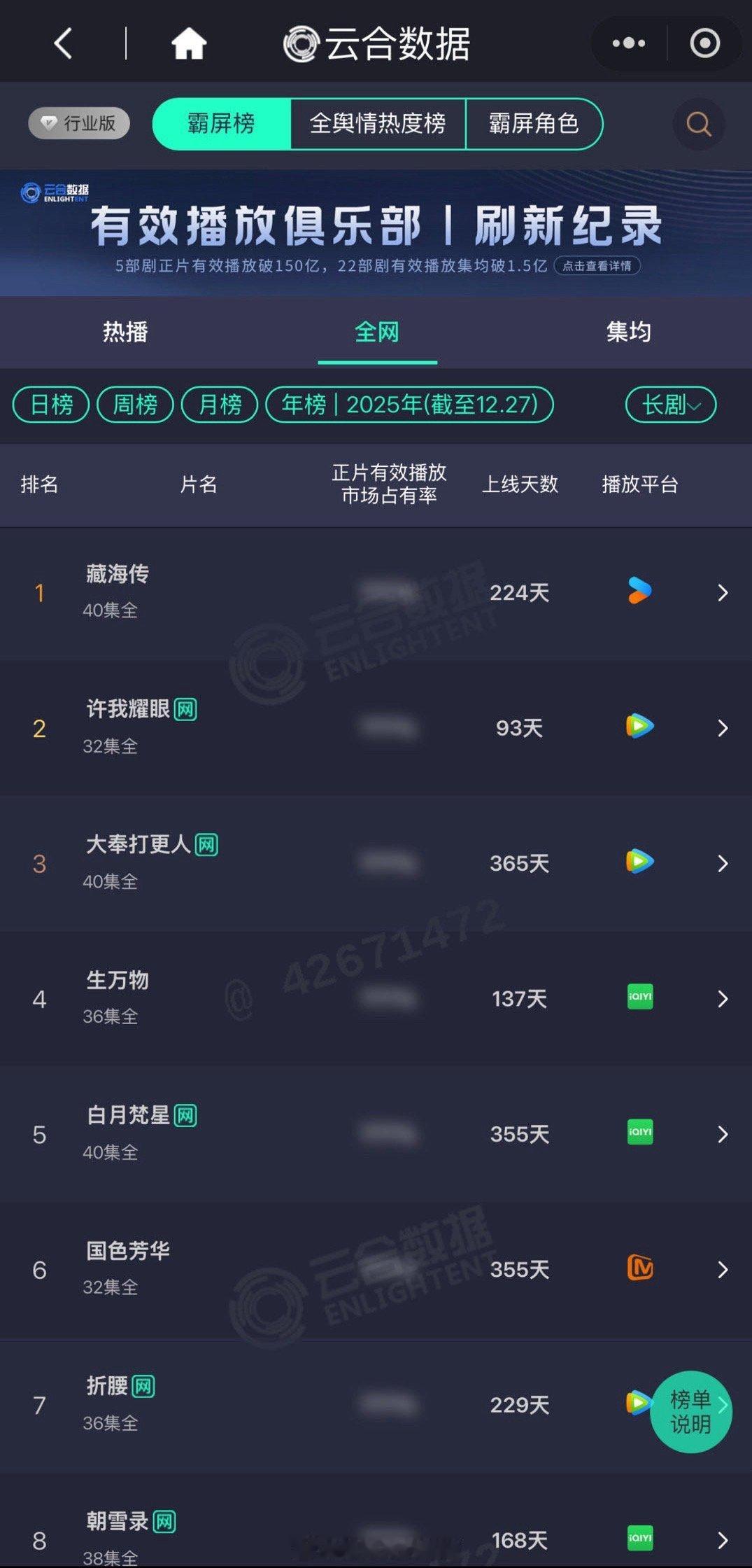The width and height of the screenshot is (752, 1568).
Task: Open 点击查看详情 in the banner
Action: (598, 265)
